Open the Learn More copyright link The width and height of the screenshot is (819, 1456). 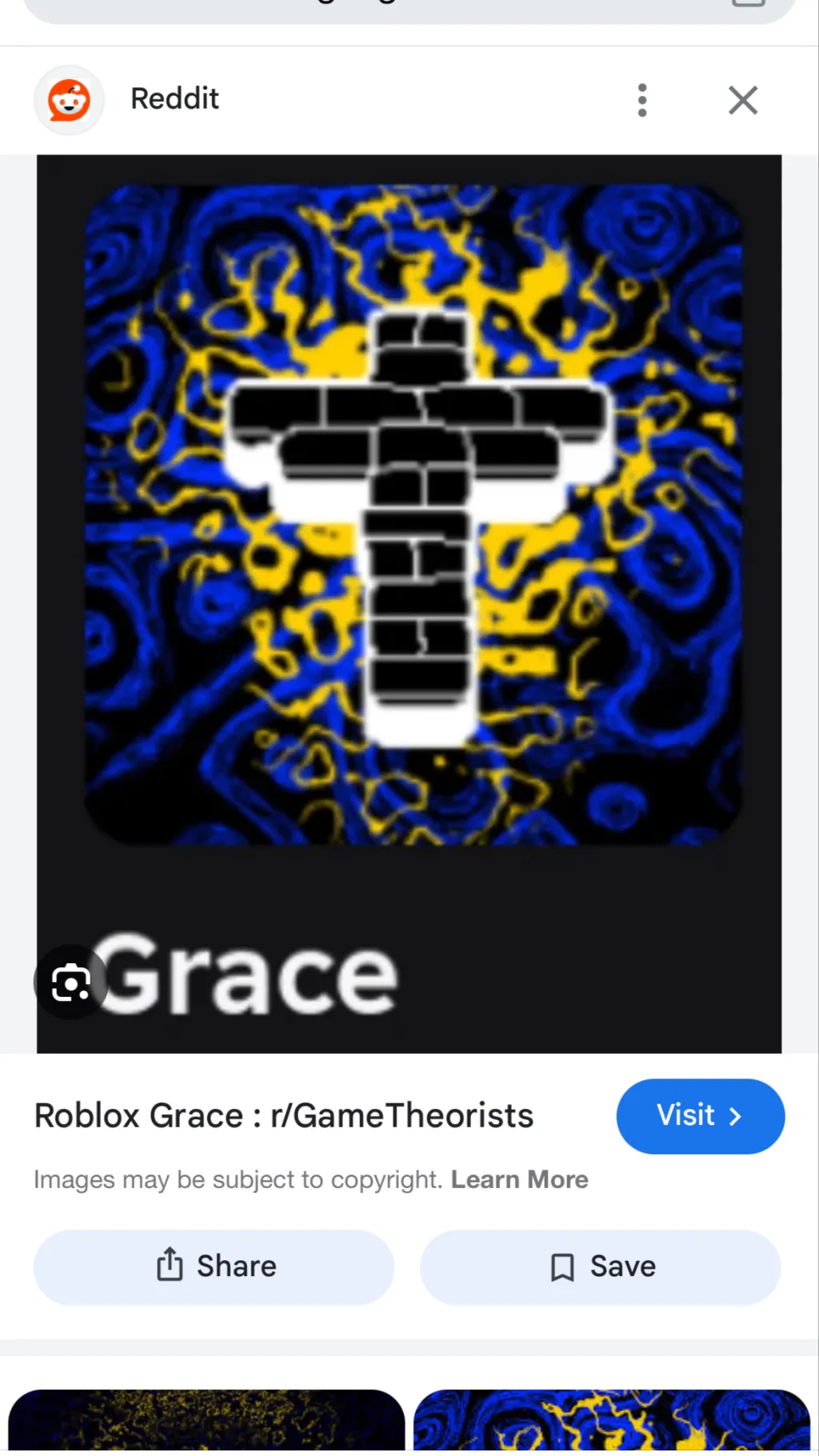519,1180
